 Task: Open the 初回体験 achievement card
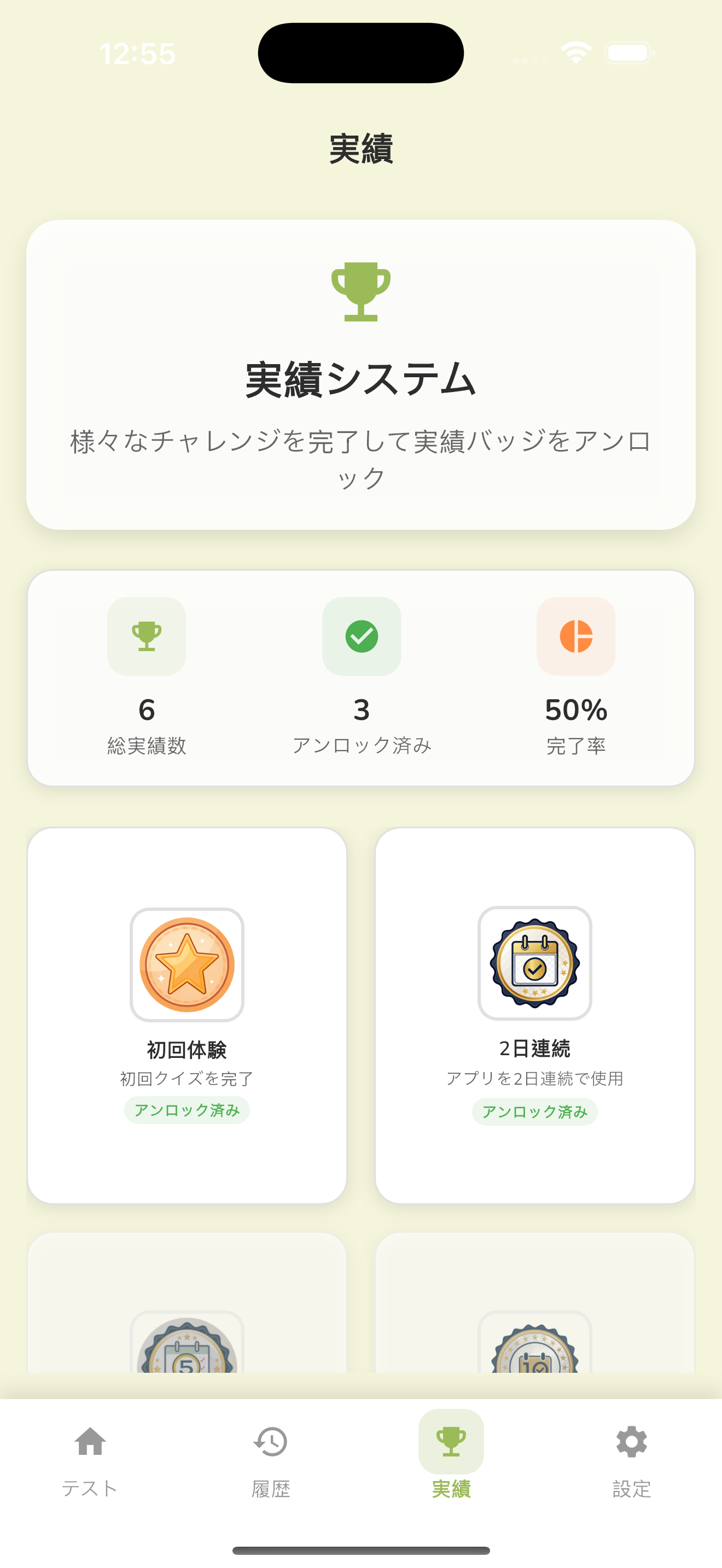tap(187, 1015)
